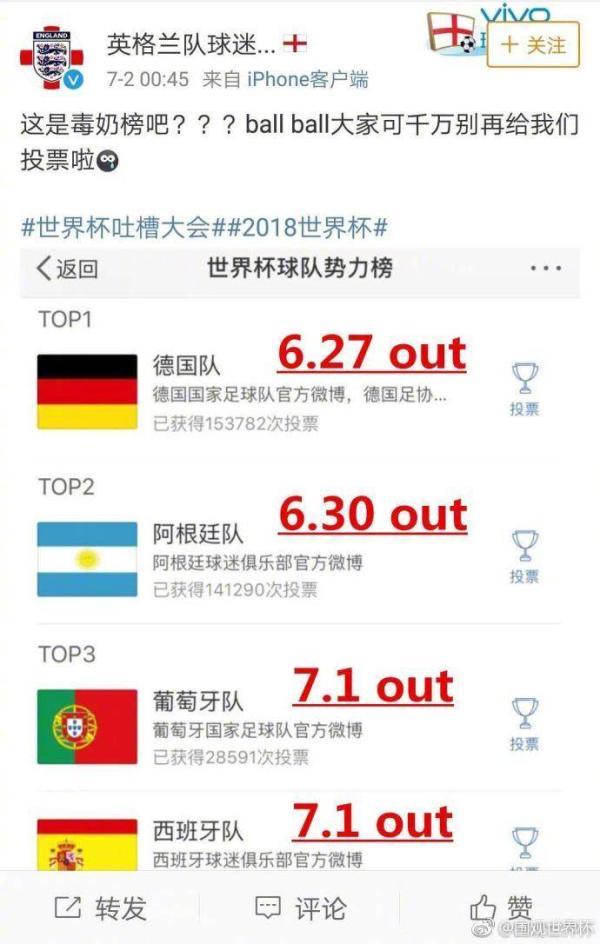View the attached ranking screenshot image

[300, 560]
